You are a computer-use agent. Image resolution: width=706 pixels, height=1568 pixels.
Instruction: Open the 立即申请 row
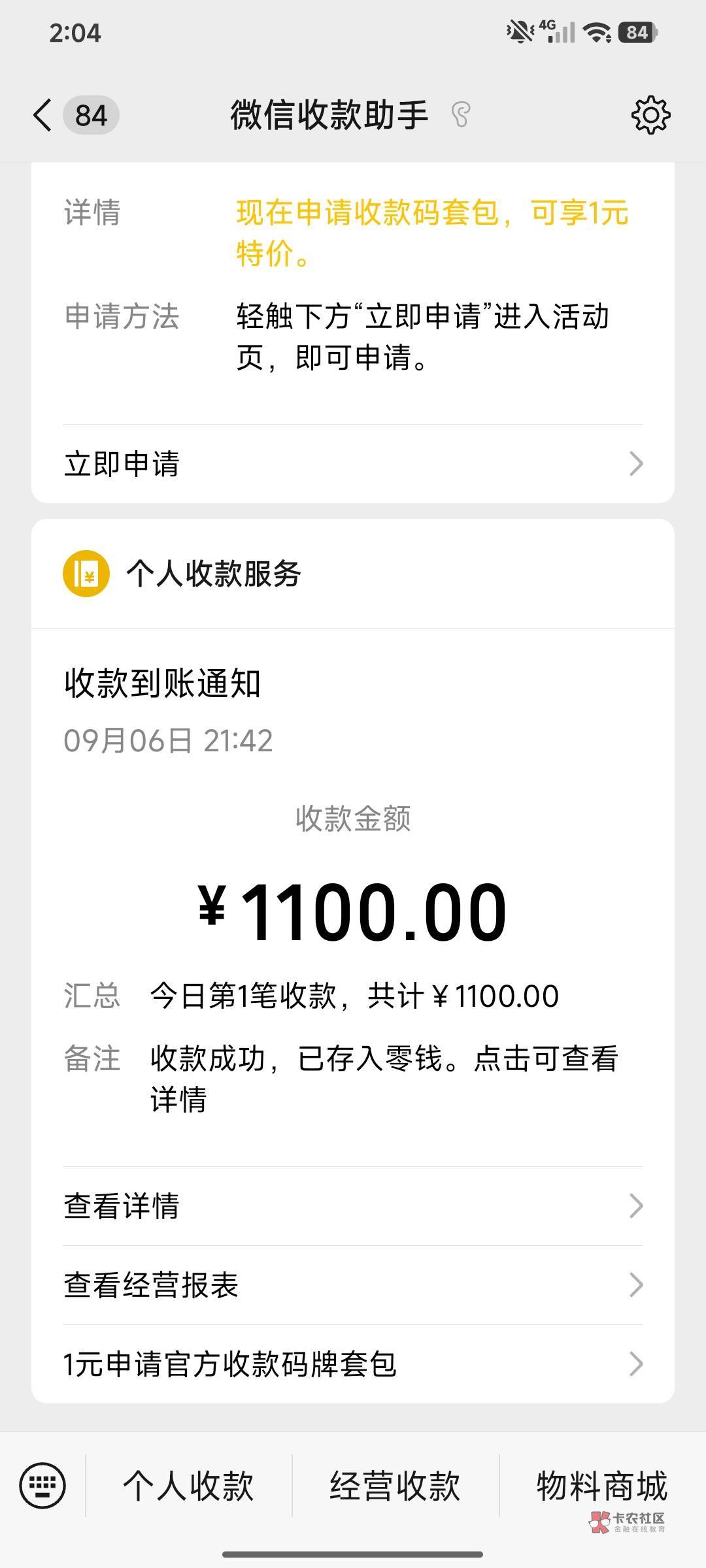[x=353, y=464]
